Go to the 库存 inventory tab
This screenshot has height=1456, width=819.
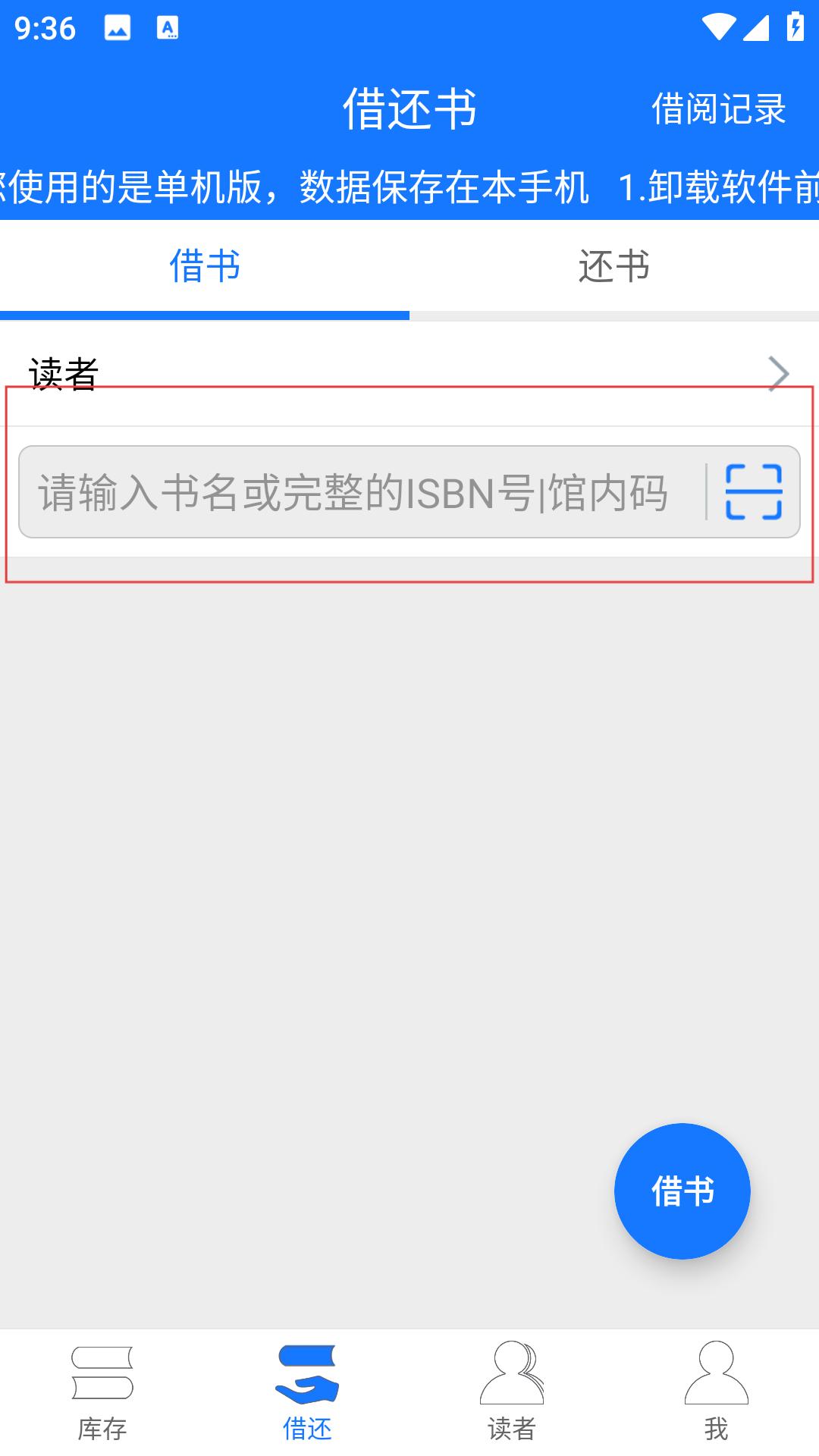click(102, 1393)
